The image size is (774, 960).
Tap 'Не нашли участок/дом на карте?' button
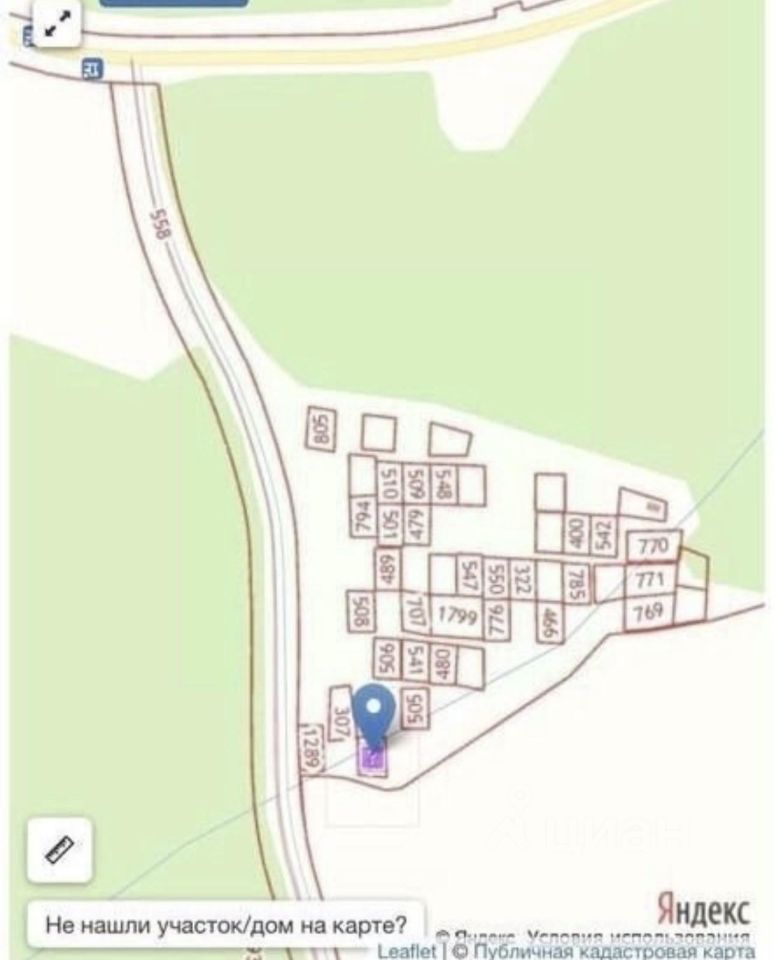226,924
